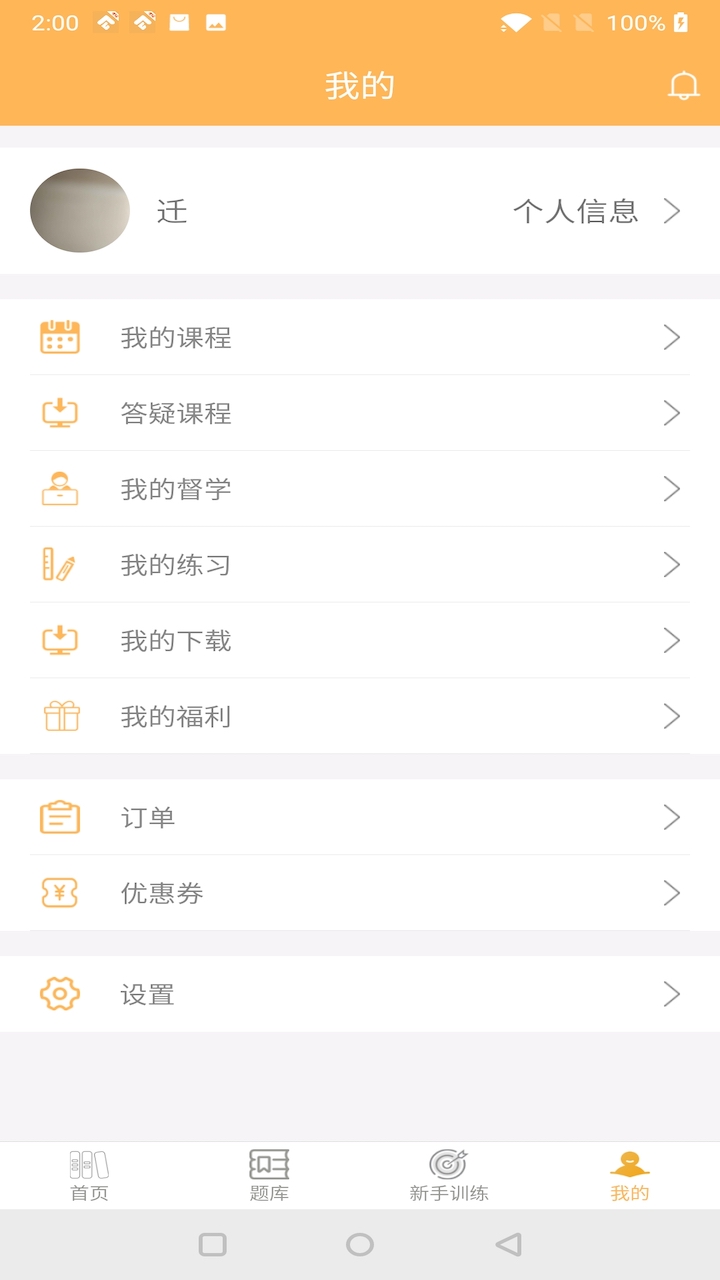Tap the 我的练习 ruler-and-pencil icon

tap(60, 565)
